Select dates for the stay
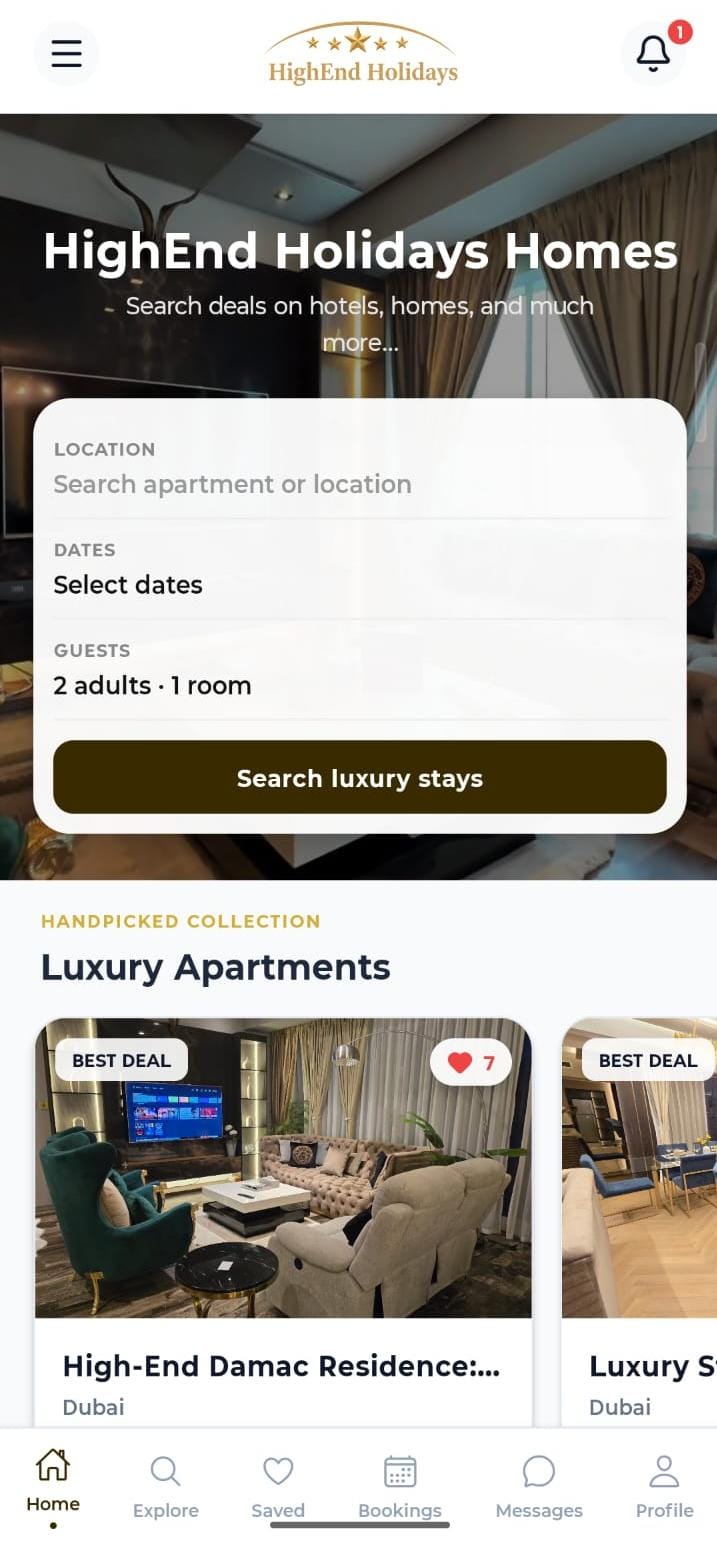This screenshot has height=1545, width=717. point(360,584)
